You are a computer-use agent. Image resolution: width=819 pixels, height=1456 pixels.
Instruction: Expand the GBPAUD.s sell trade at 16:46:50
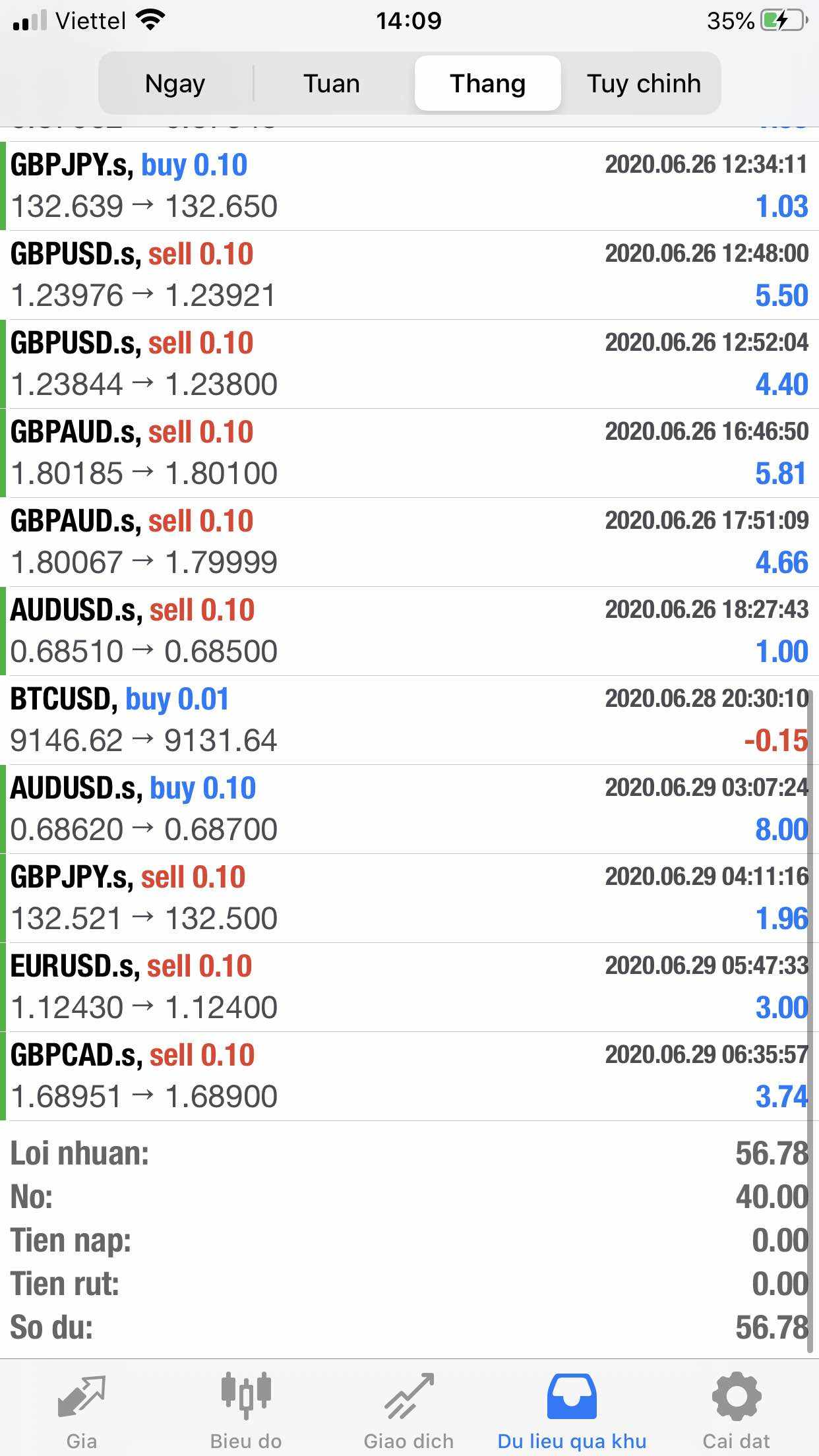pyautogui.click(x=409, y=453)
